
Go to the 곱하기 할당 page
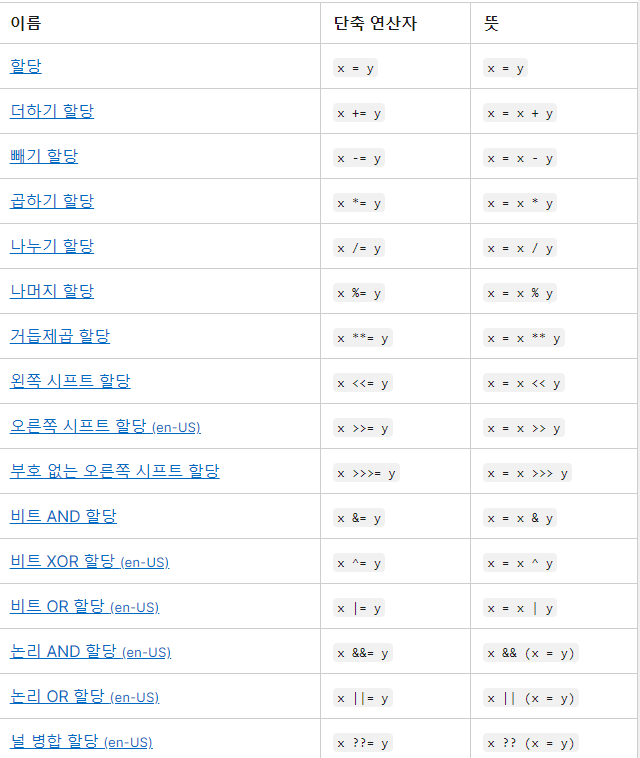tap(52, 202)
